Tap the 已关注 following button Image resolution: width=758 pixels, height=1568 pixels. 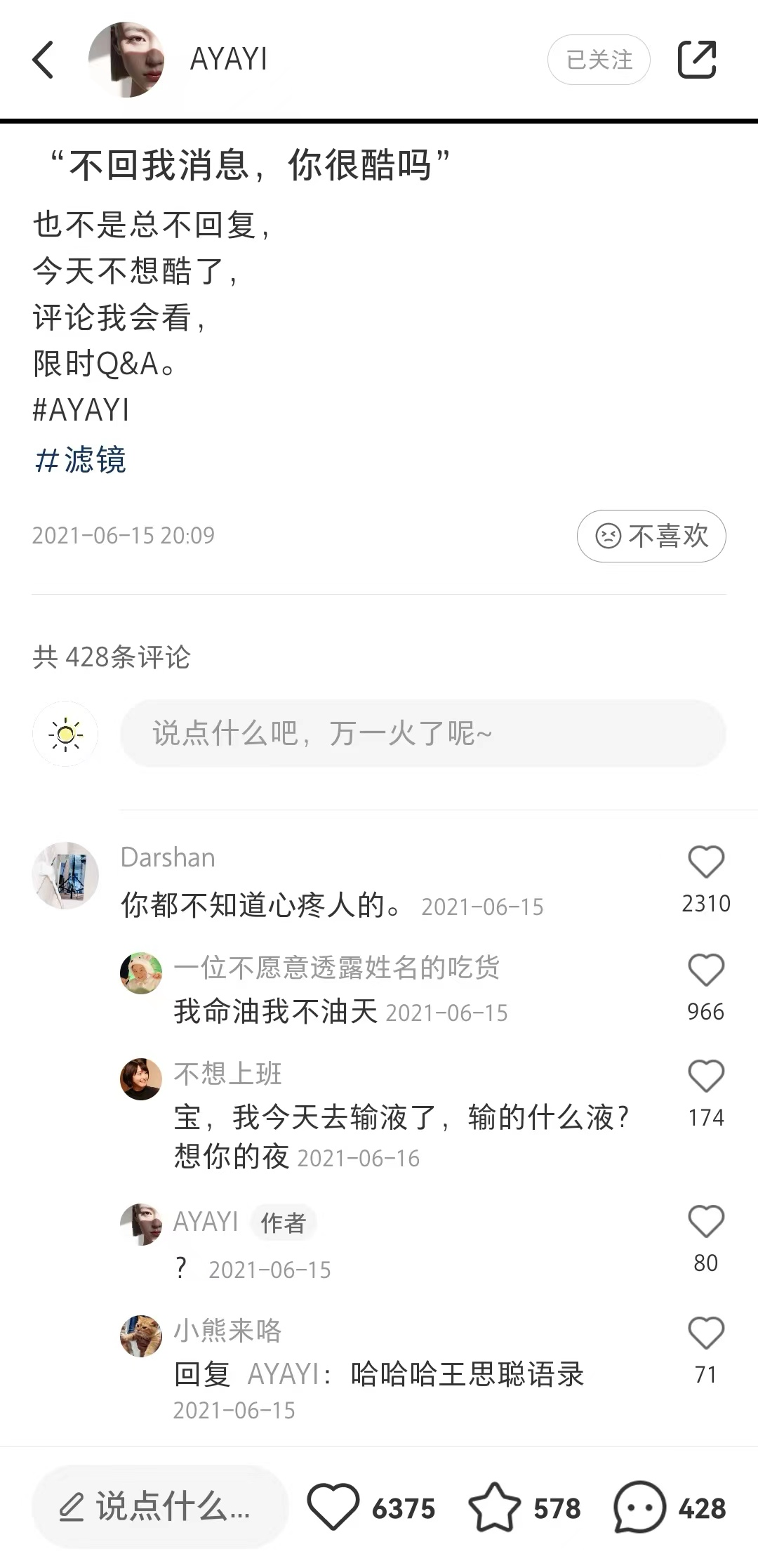(599, 60)
